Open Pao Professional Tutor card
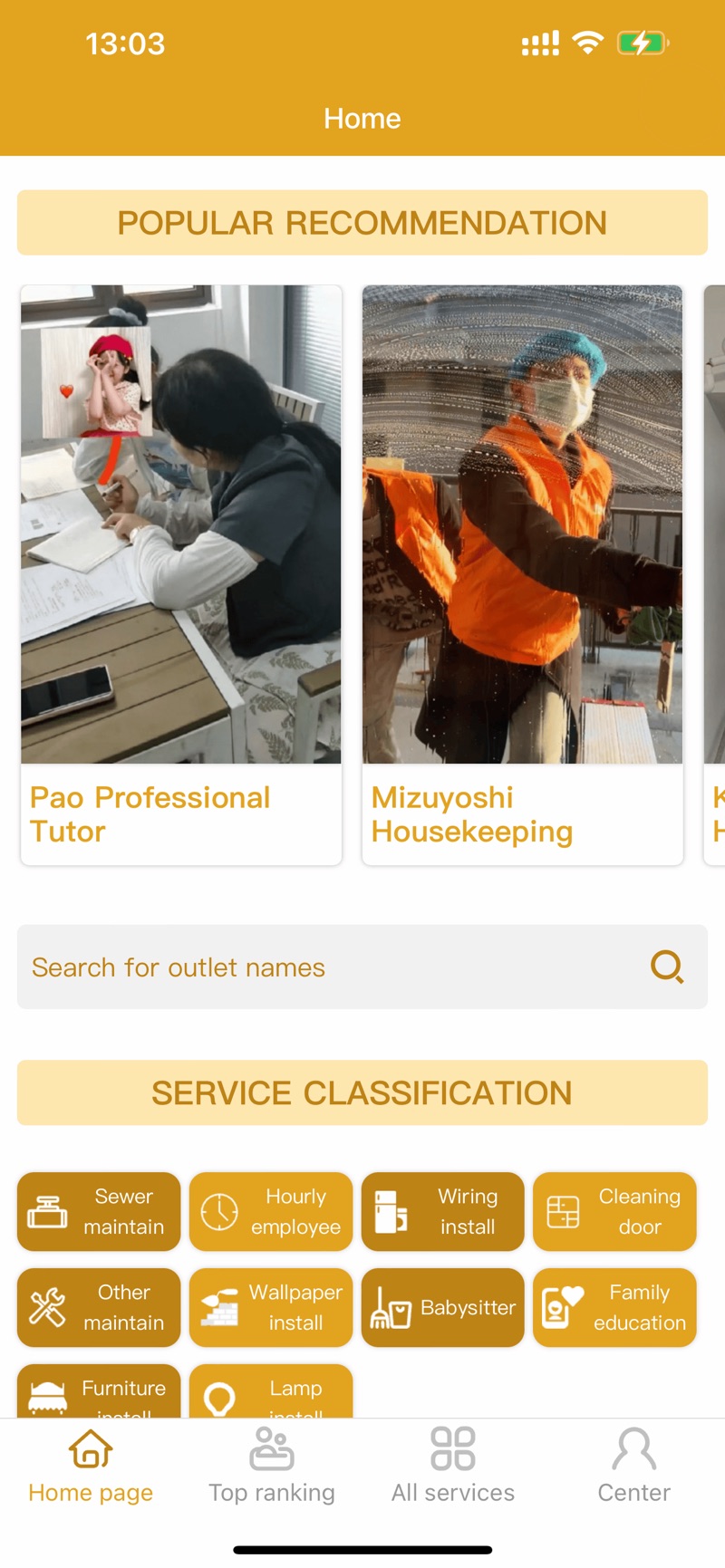The height and width of the screenshot is (1568, 725). tap(181, 575)
